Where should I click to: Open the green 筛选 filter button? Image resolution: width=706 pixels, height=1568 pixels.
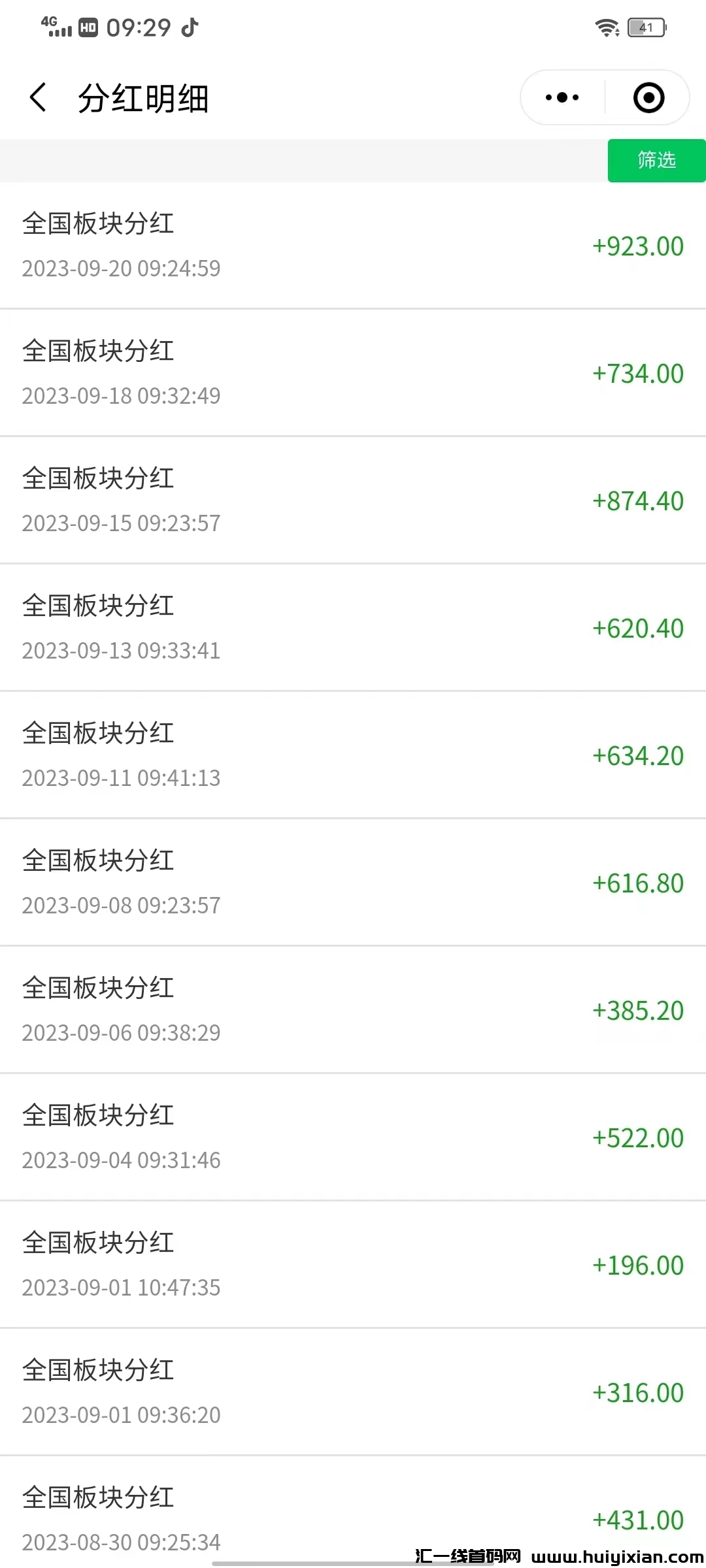tap(656, 160)
